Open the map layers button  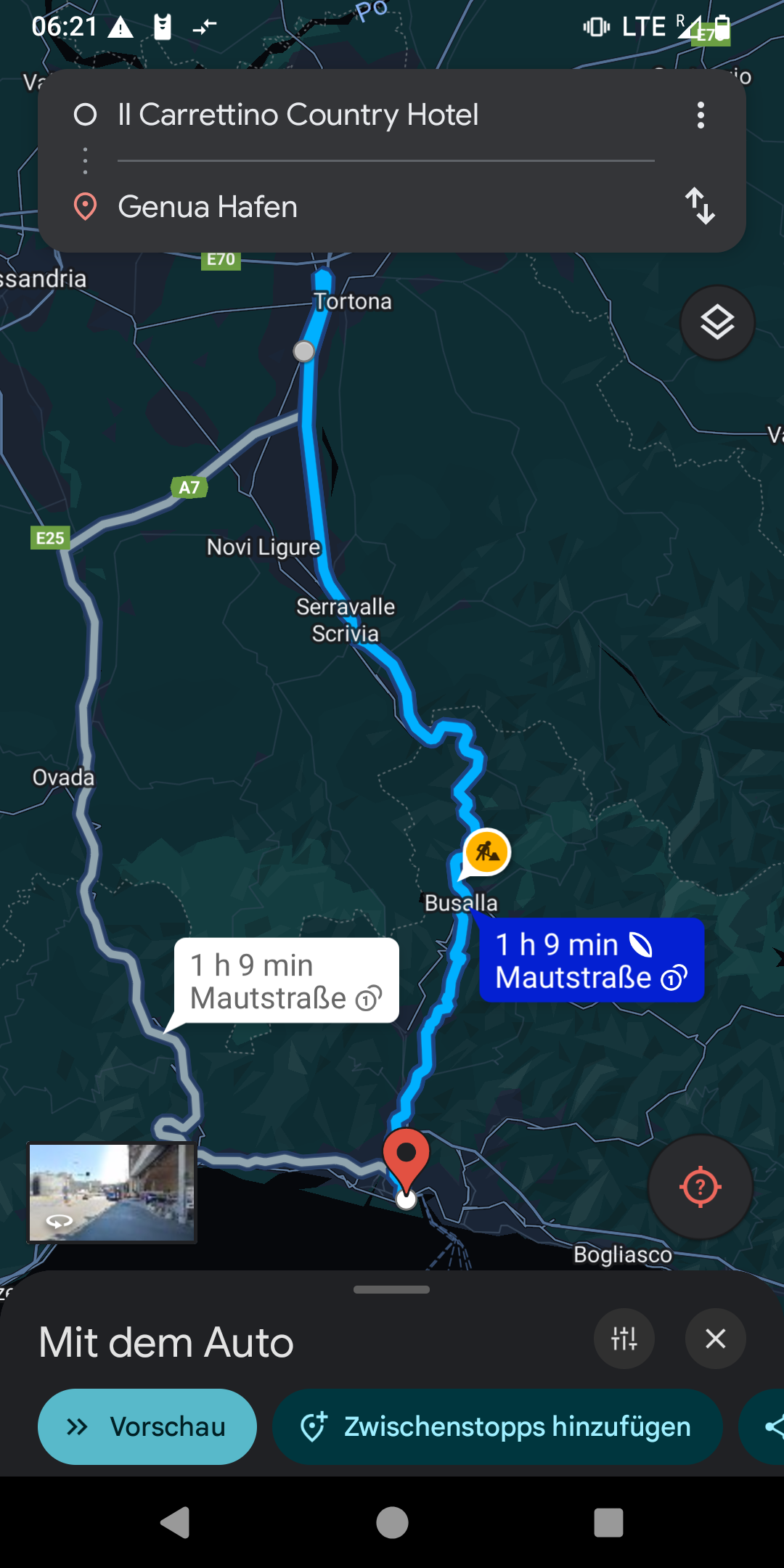[x=717, y=323]
